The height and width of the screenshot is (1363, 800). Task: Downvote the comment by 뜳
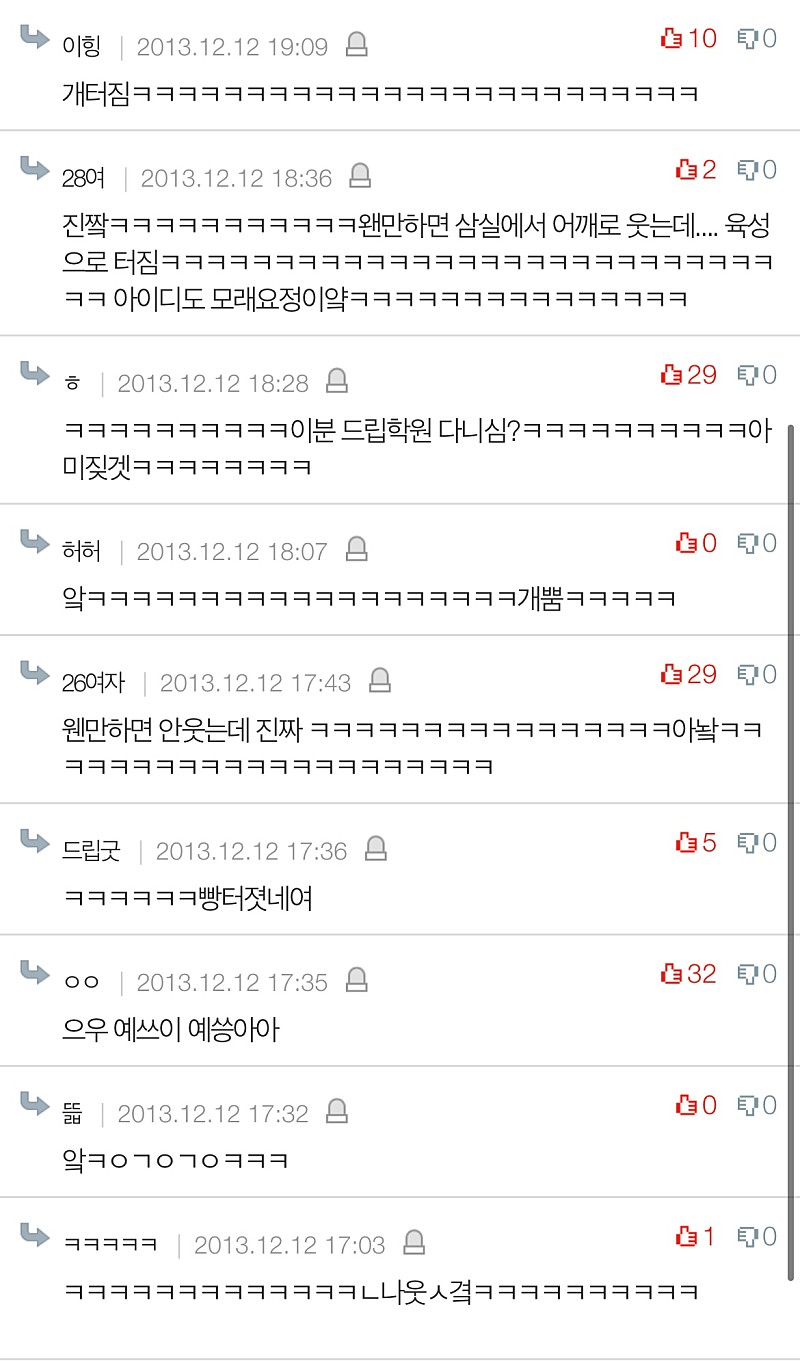tap(748, 1105)
